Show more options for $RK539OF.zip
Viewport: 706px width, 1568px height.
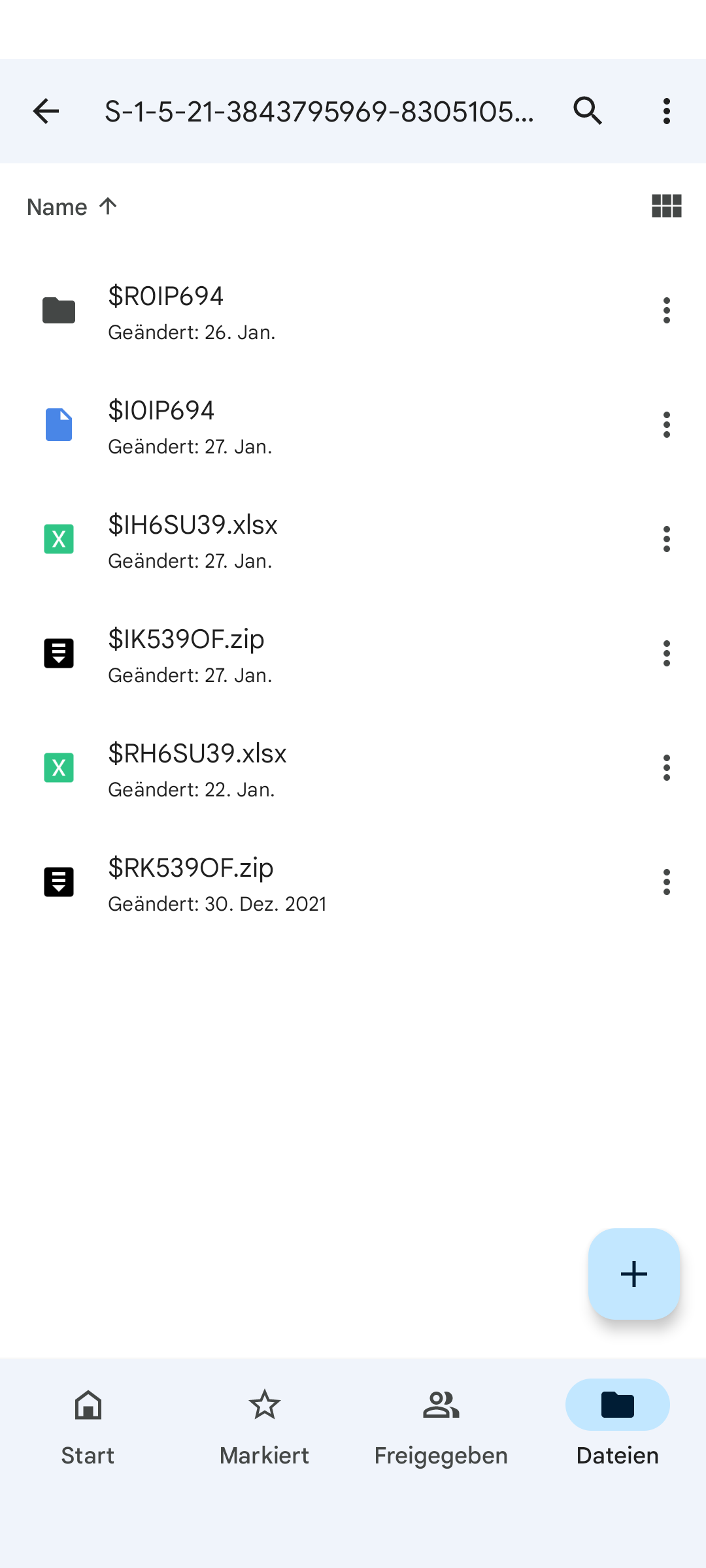coord(666,882)
